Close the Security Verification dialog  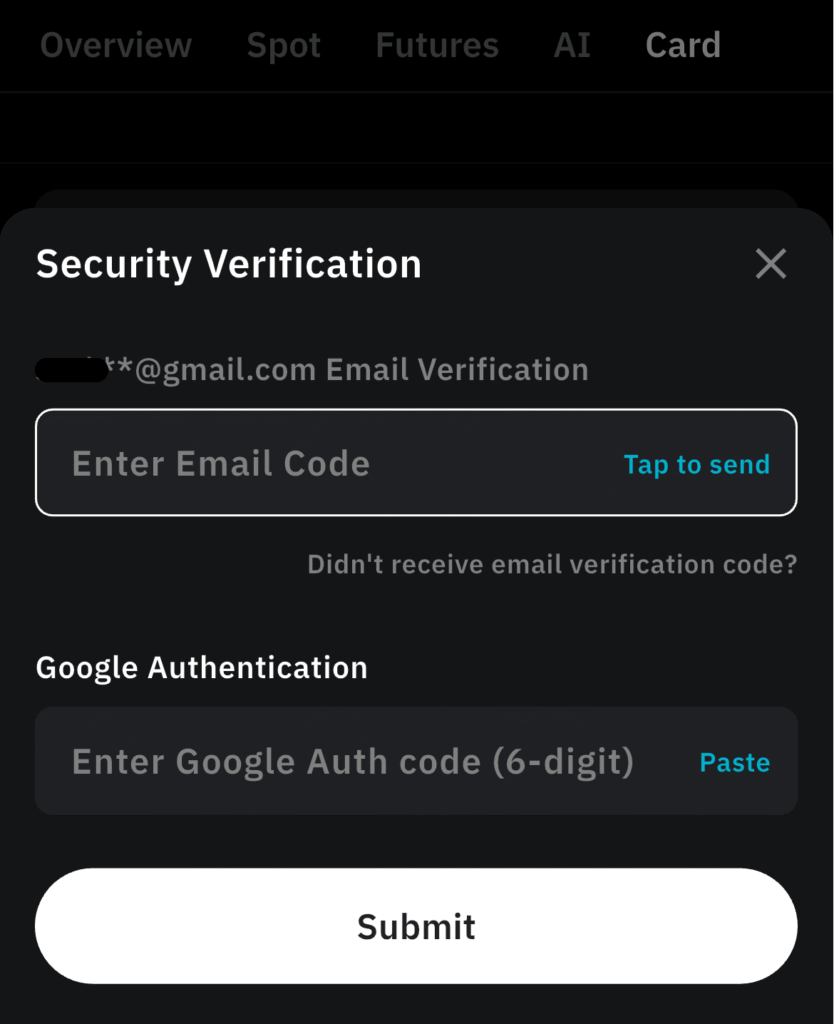click(770, 263)
